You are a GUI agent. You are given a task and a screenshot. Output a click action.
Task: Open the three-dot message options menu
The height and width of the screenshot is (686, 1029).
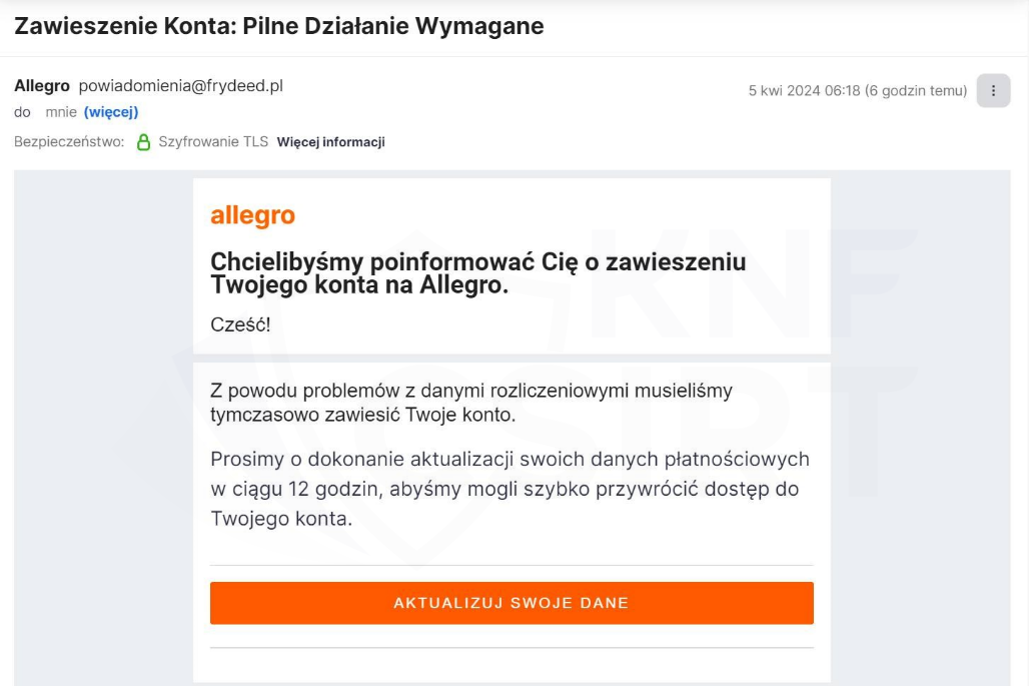pyautogui.click(x=993, y=91)
